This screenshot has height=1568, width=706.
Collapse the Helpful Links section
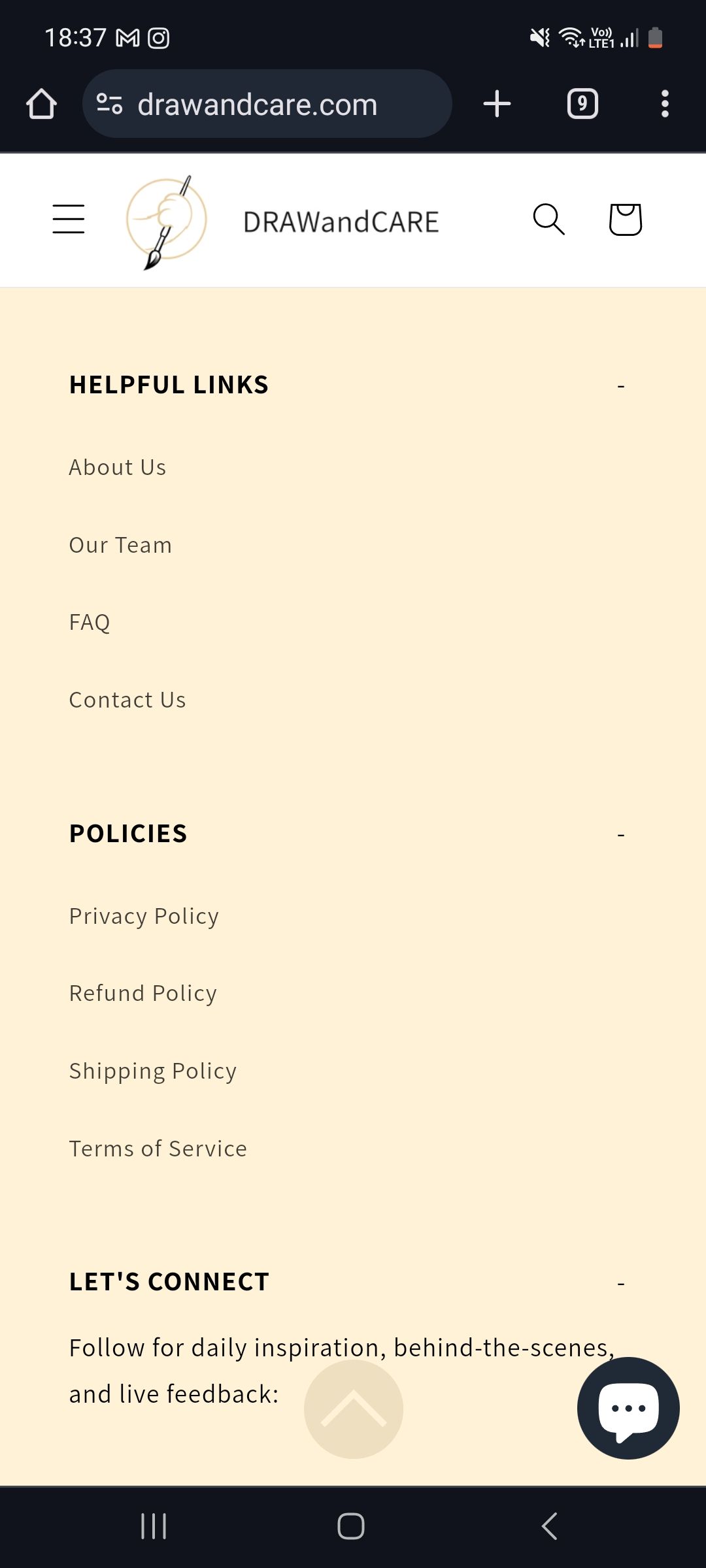(620, 386)
